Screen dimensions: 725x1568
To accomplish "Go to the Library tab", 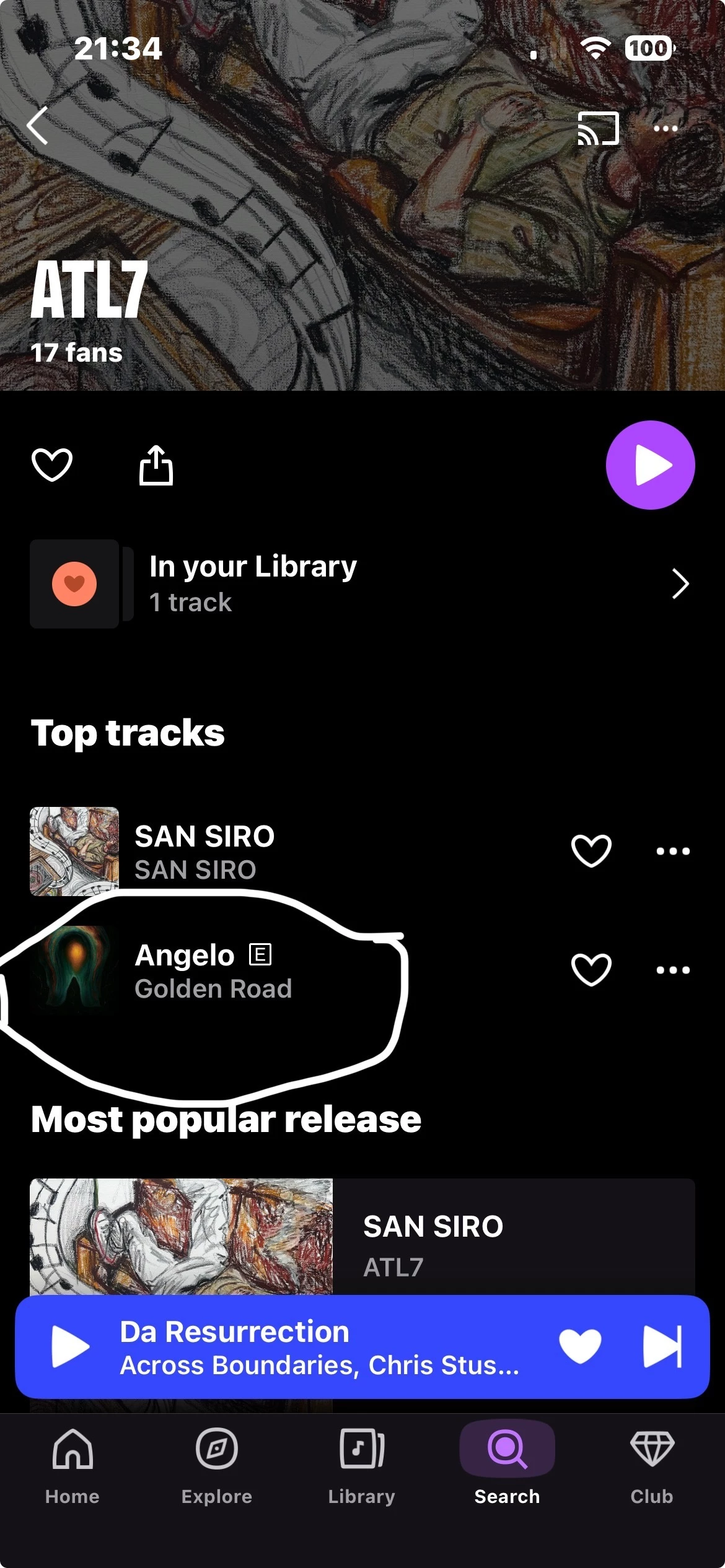I will [362, 1465].
